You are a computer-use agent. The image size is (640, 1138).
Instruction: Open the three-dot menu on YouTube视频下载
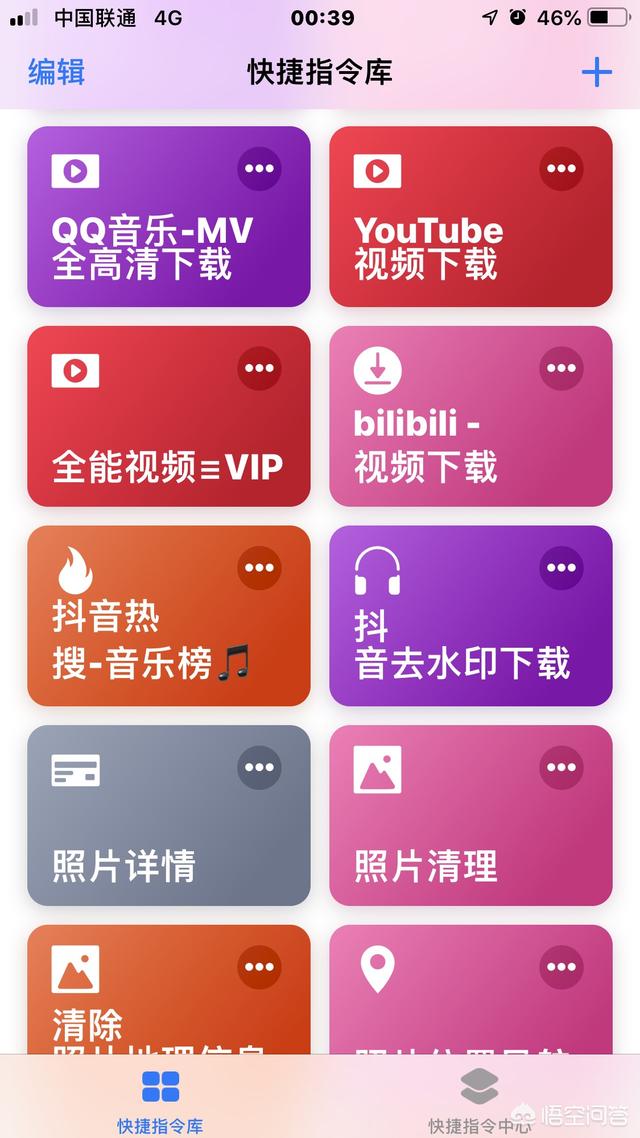click(x=561, y=168)
